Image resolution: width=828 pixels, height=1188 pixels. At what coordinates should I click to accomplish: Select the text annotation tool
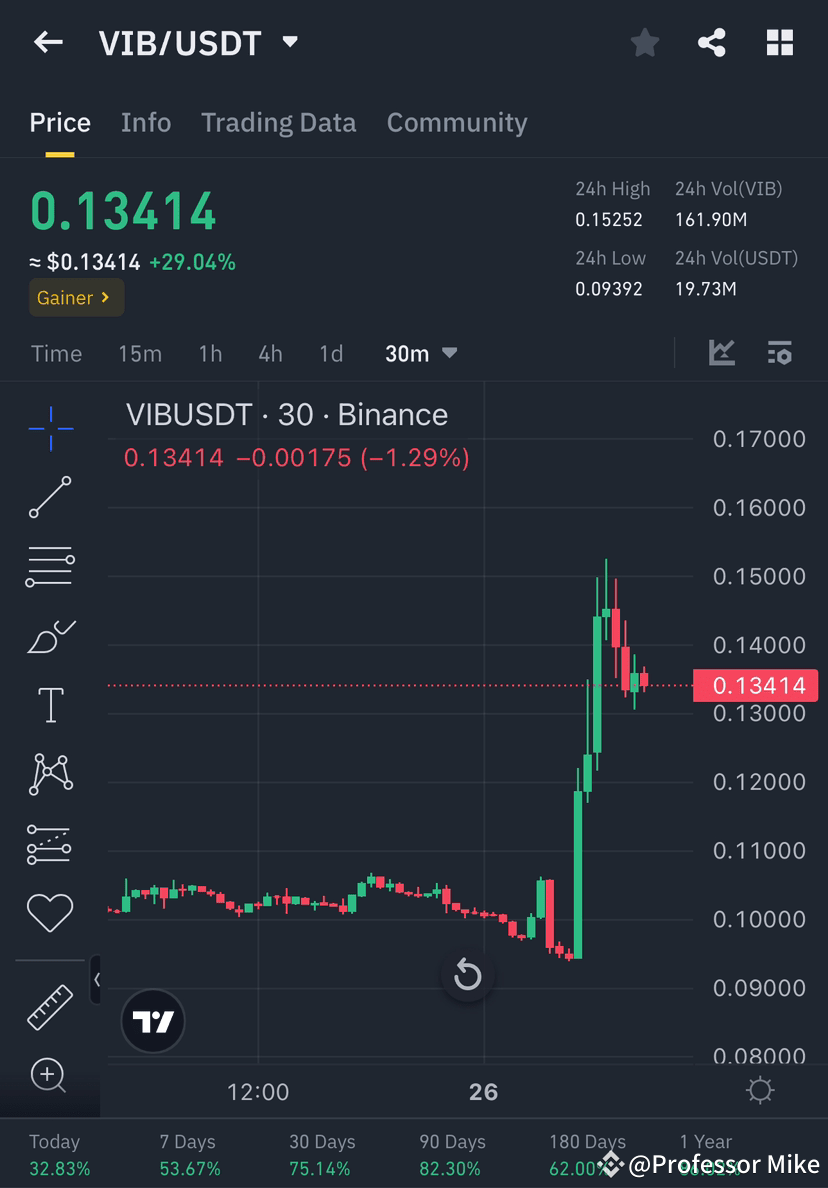click(x=50, y=704)
